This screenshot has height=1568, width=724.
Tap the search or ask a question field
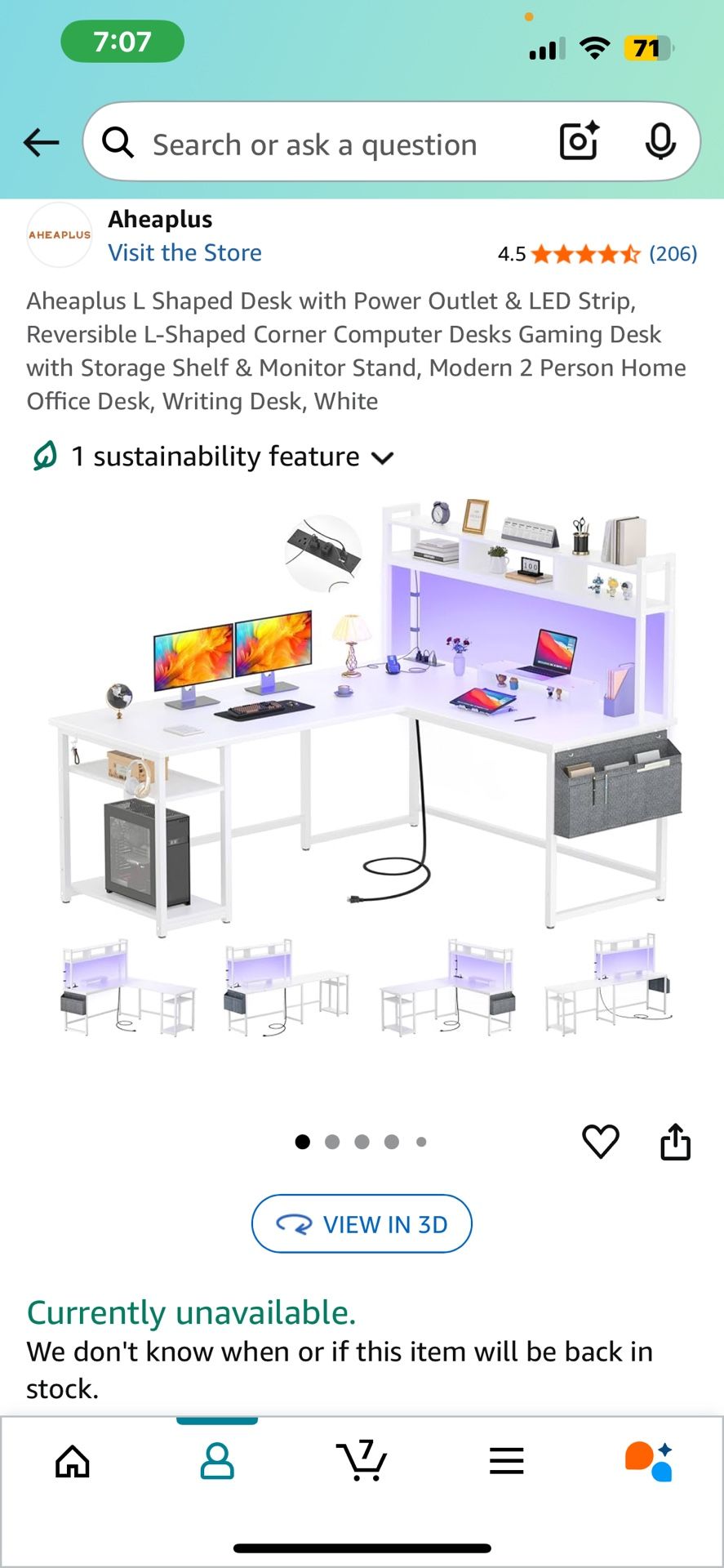coord(326,145)
